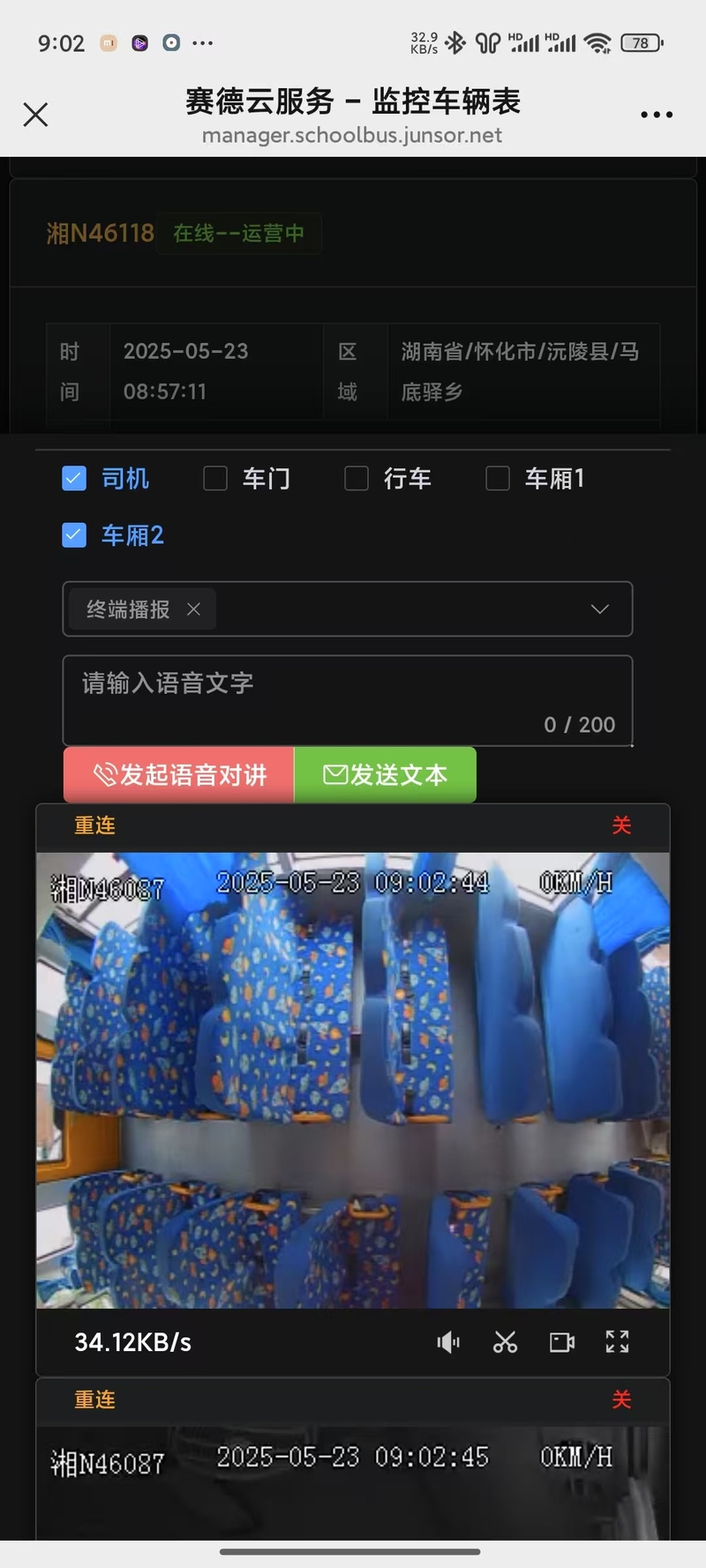Close the 09:02:45 video with 关
Viewport: 706px width, 1568px height.
coord(621,1400)
